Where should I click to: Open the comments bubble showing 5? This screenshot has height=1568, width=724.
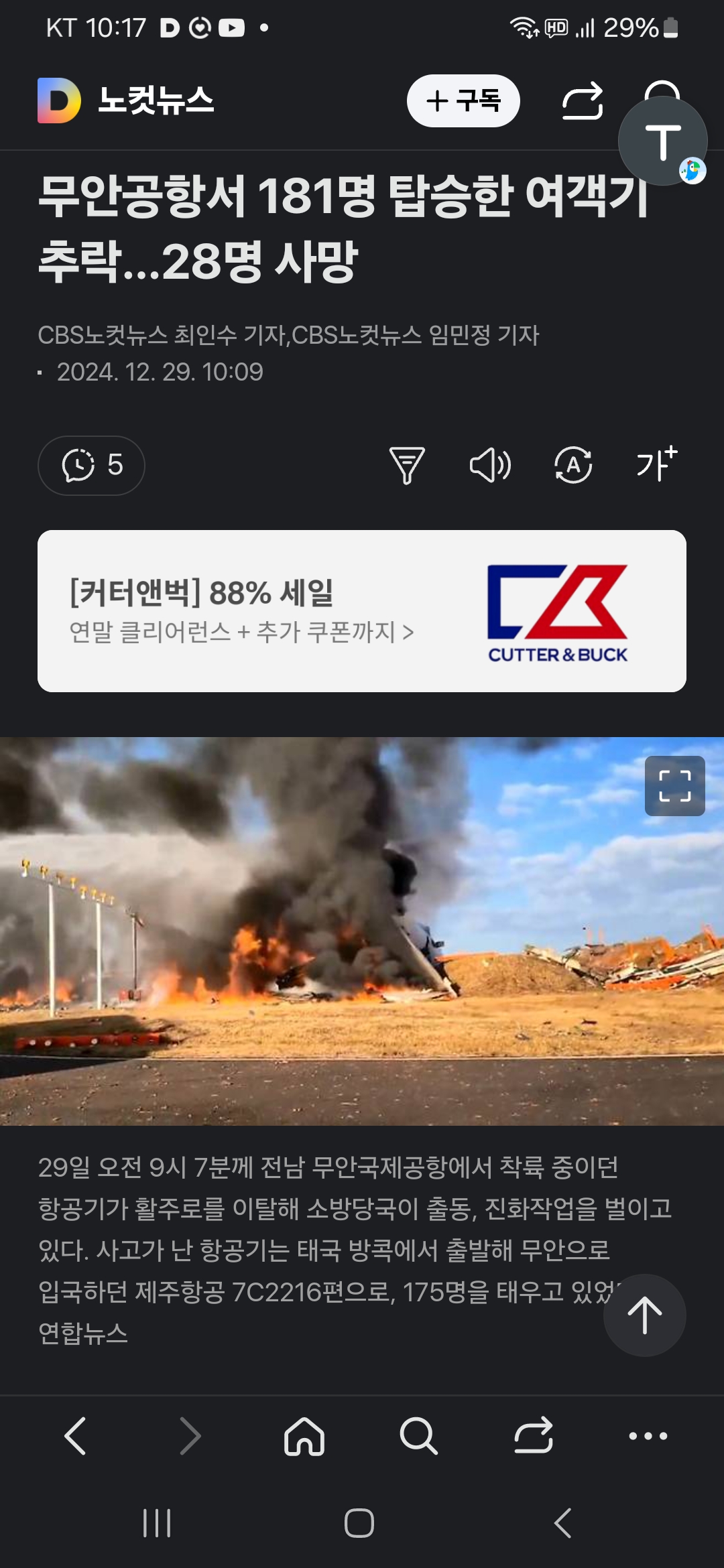click(91, 465)
